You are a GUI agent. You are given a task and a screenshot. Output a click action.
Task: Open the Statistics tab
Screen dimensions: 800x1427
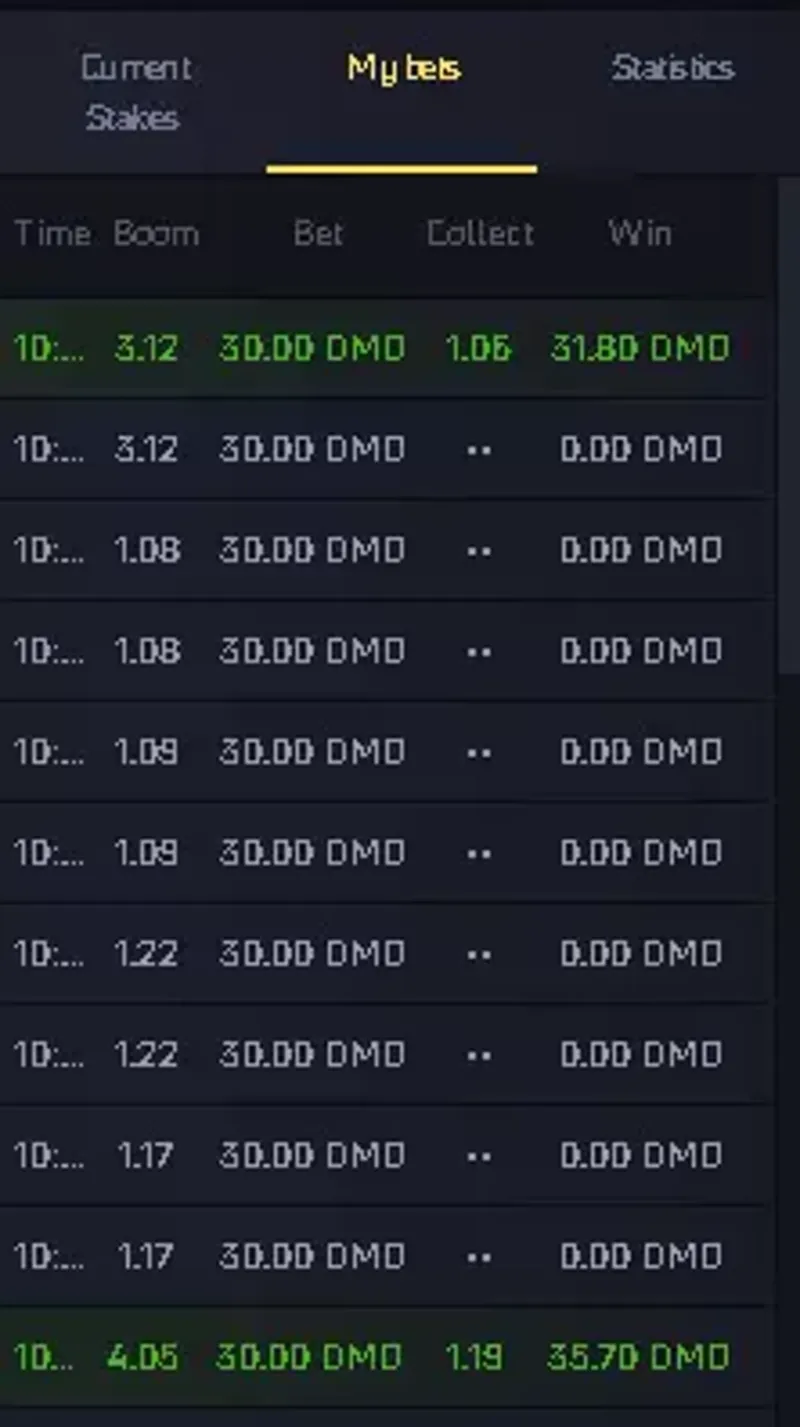(672, 68)
